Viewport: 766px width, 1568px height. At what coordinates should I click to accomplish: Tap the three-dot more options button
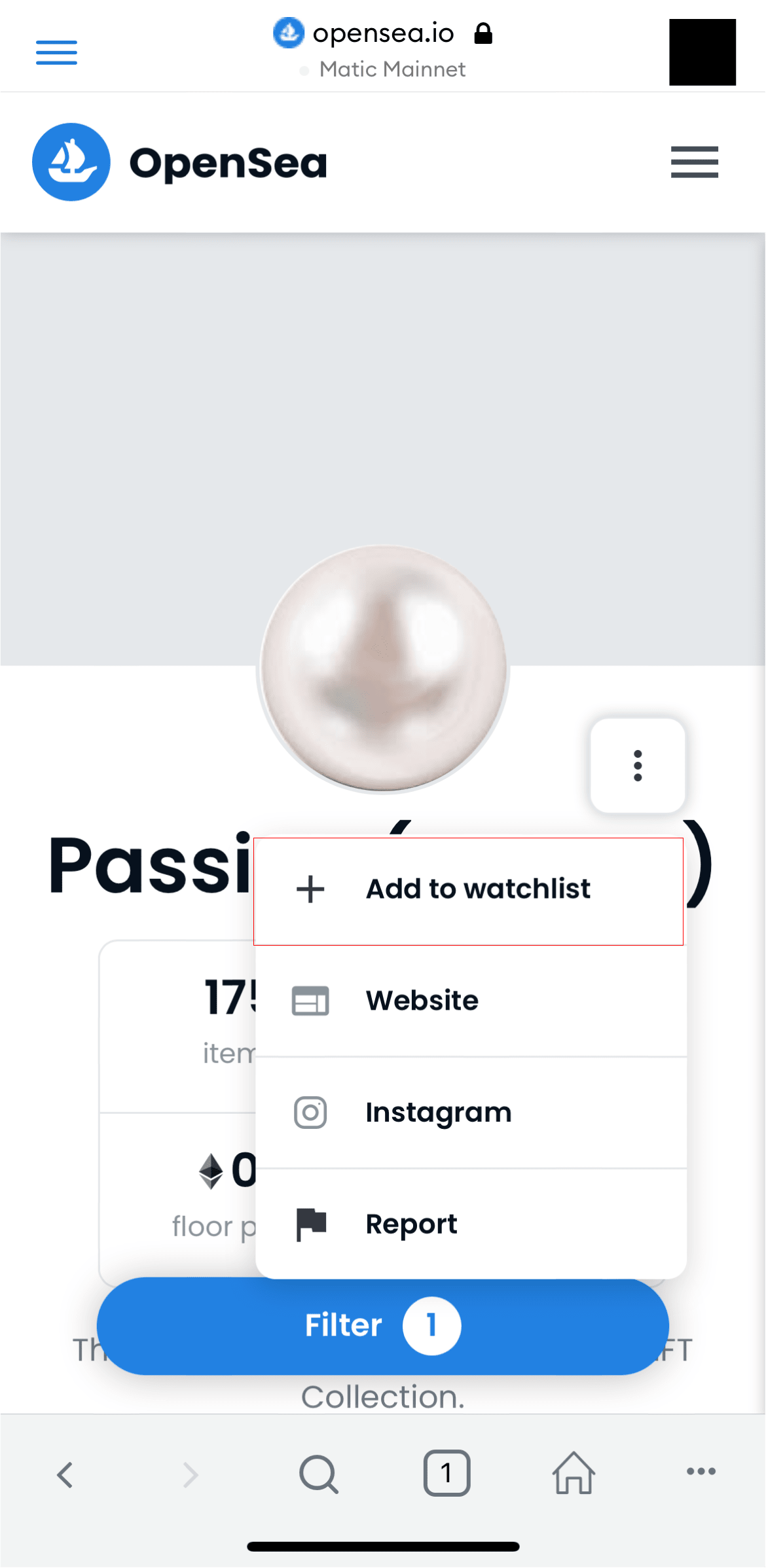coord(638,766)
